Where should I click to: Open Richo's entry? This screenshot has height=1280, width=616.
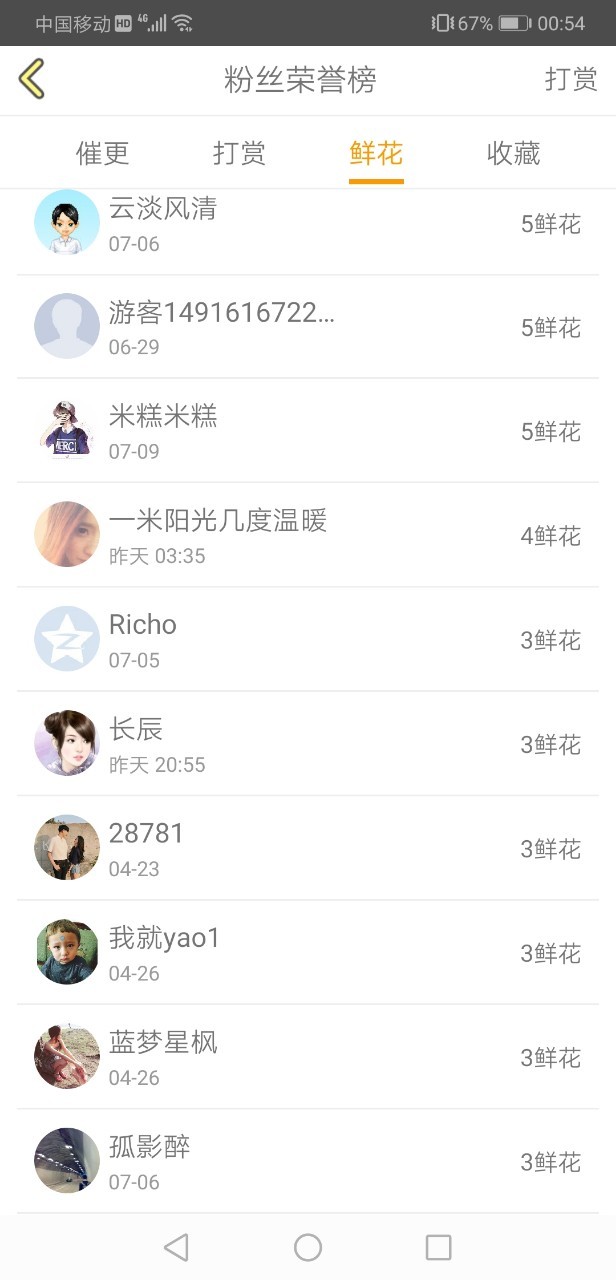[308, 639]
